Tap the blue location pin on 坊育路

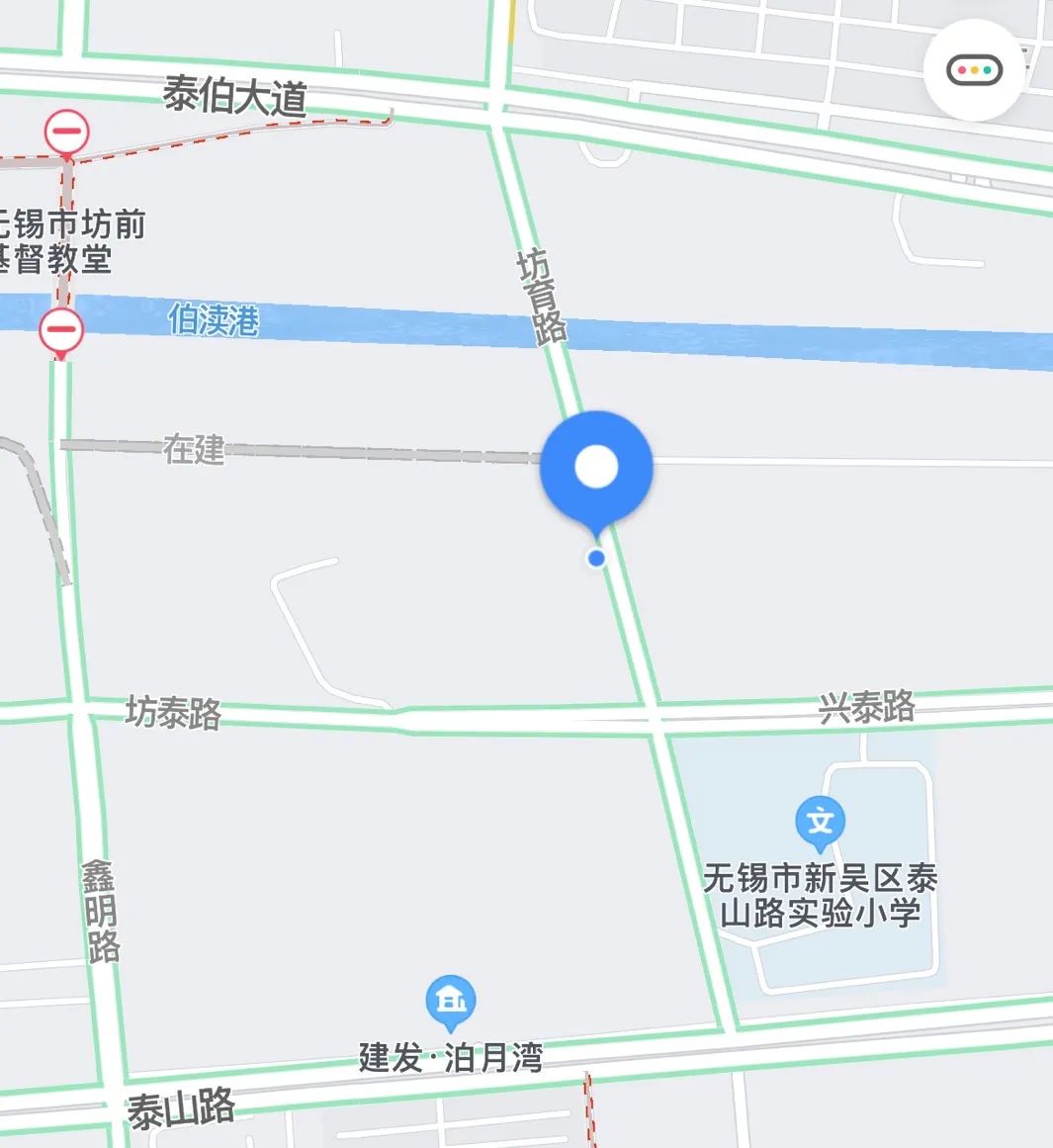pyautogui.click(x=596, y=468)
